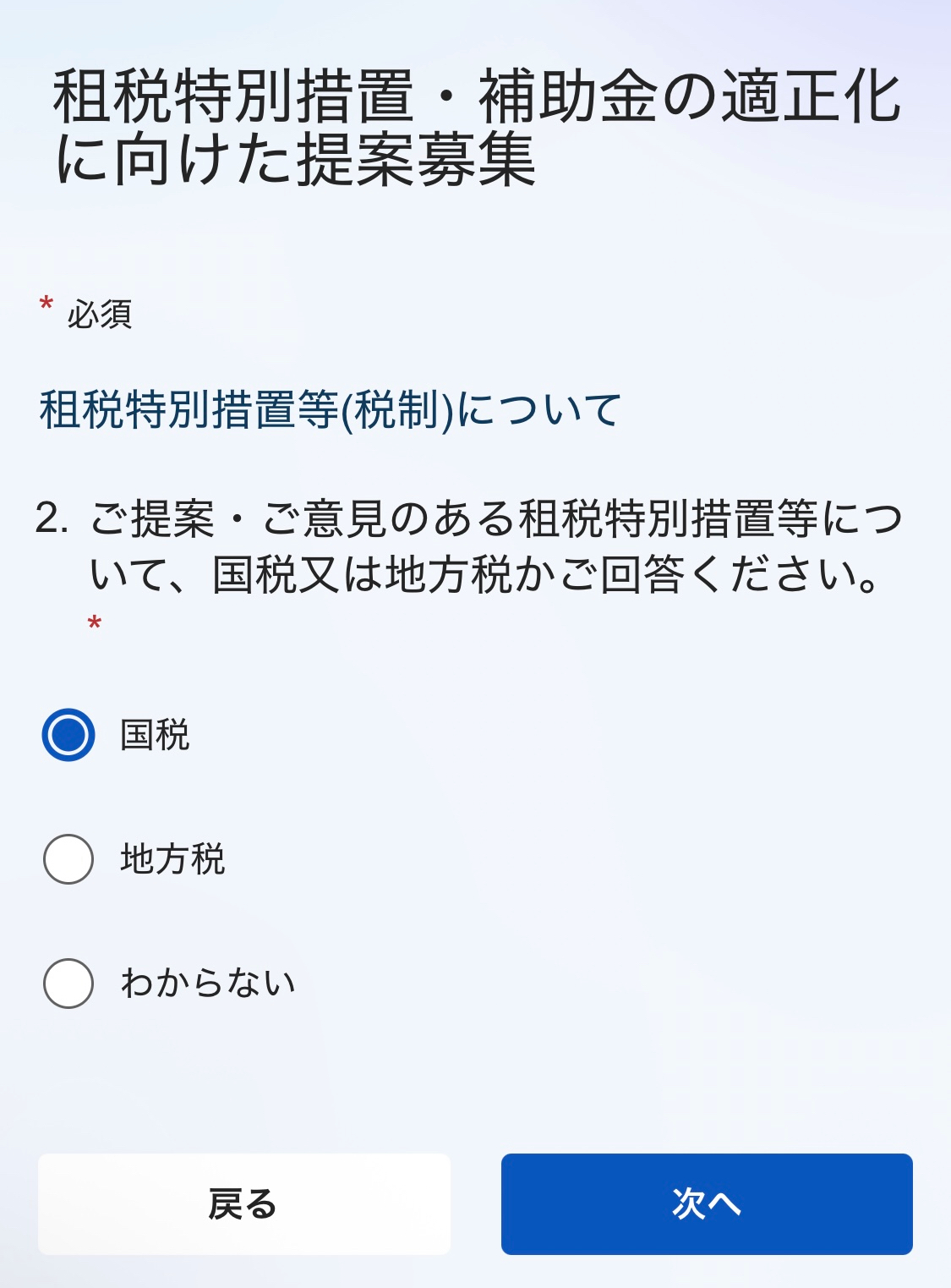Image resolution: width=951 pixels, height=1288 pixels.
Task: Go back with the 戻る button
Action: pos(243,1203)
